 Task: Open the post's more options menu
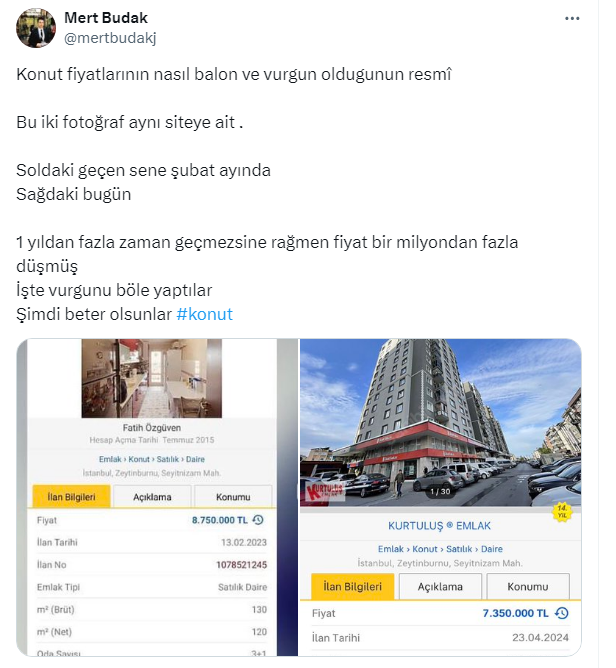(571, 19)
